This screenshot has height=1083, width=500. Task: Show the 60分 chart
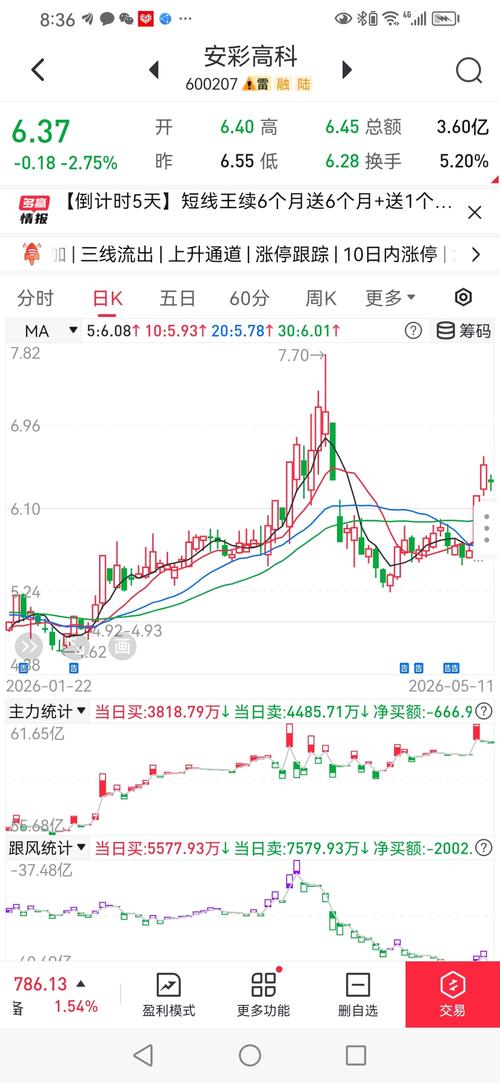tap(249, 298)
